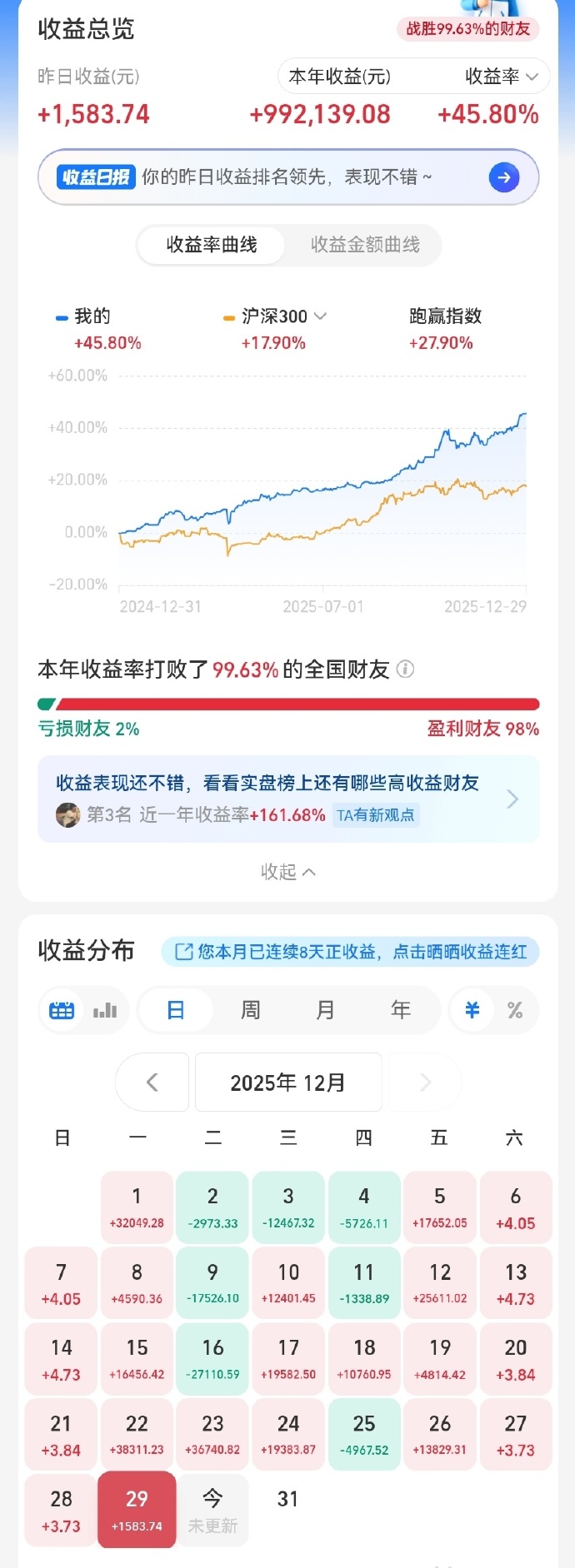Tap the 战胜99.63%的财友 badge
This screenshot has width=575, height=1568.
point(467,29)
